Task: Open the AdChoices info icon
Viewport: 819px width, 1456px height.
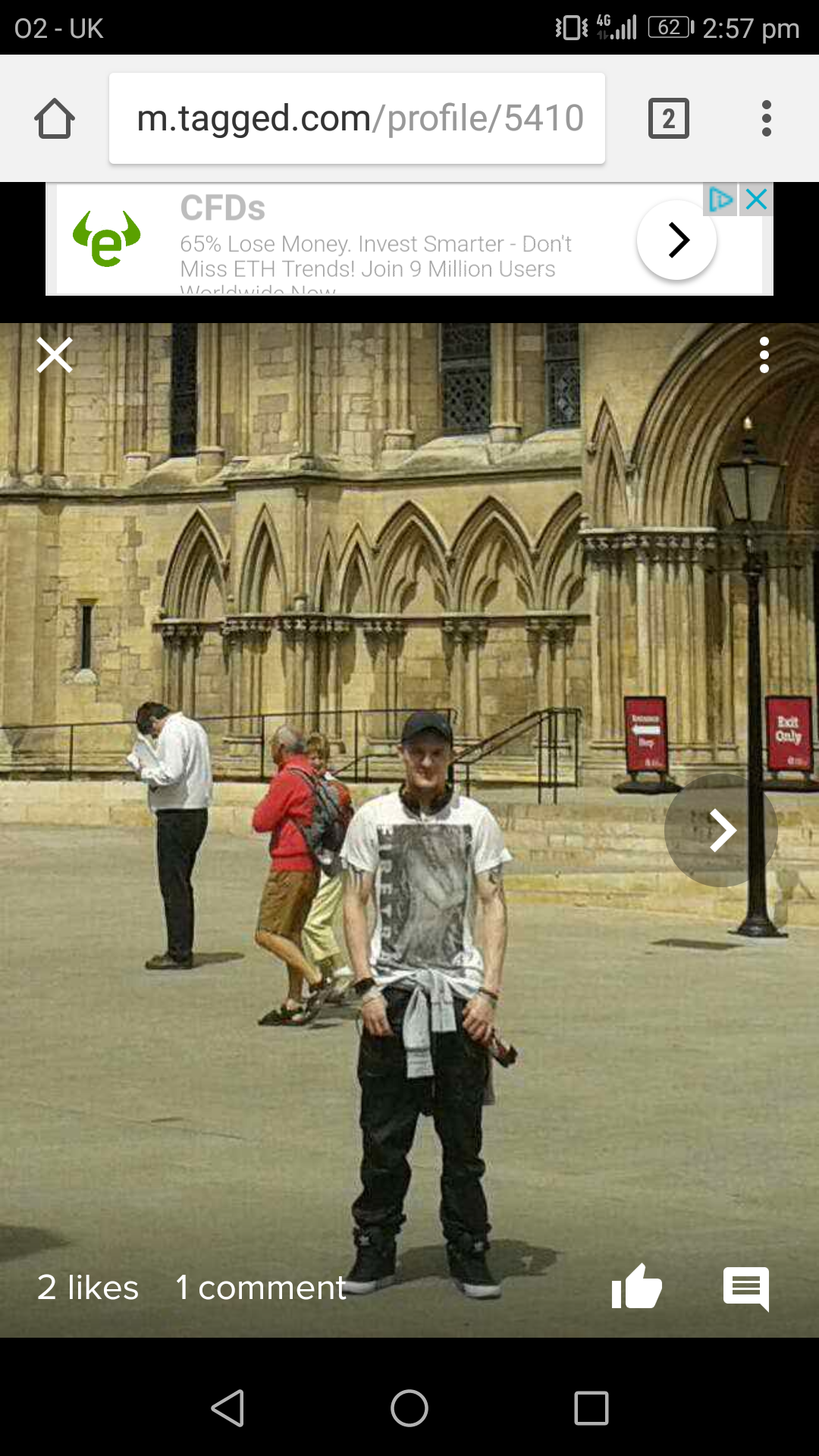Action: 720,200
